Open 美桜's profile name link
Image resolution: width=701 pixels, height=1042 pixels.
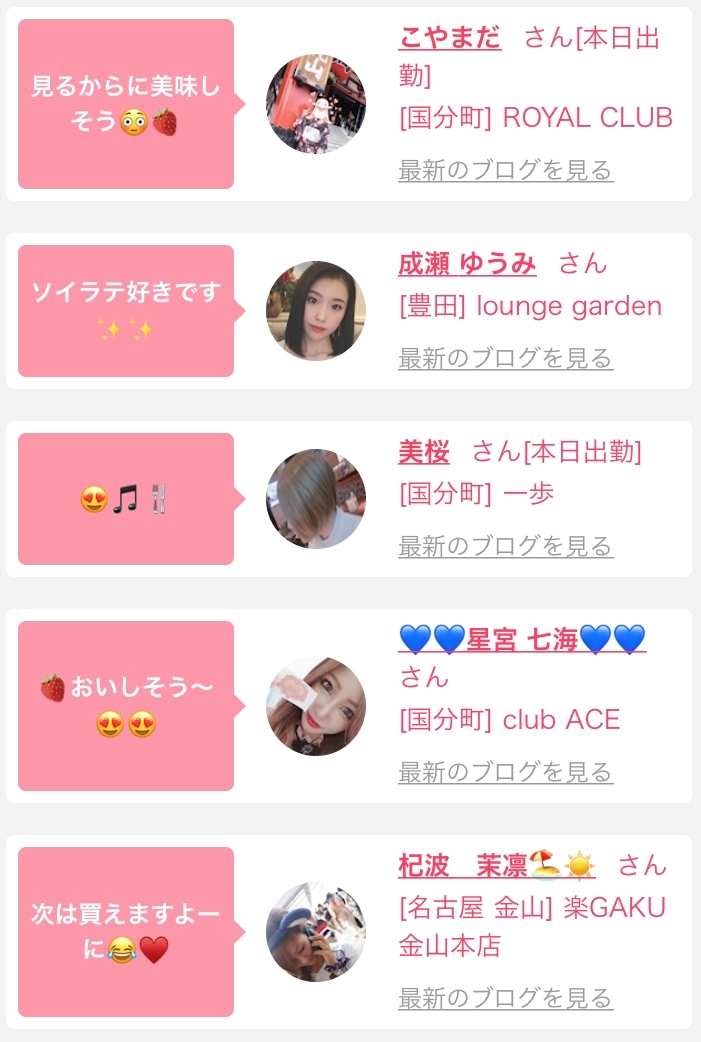(424, 452)
